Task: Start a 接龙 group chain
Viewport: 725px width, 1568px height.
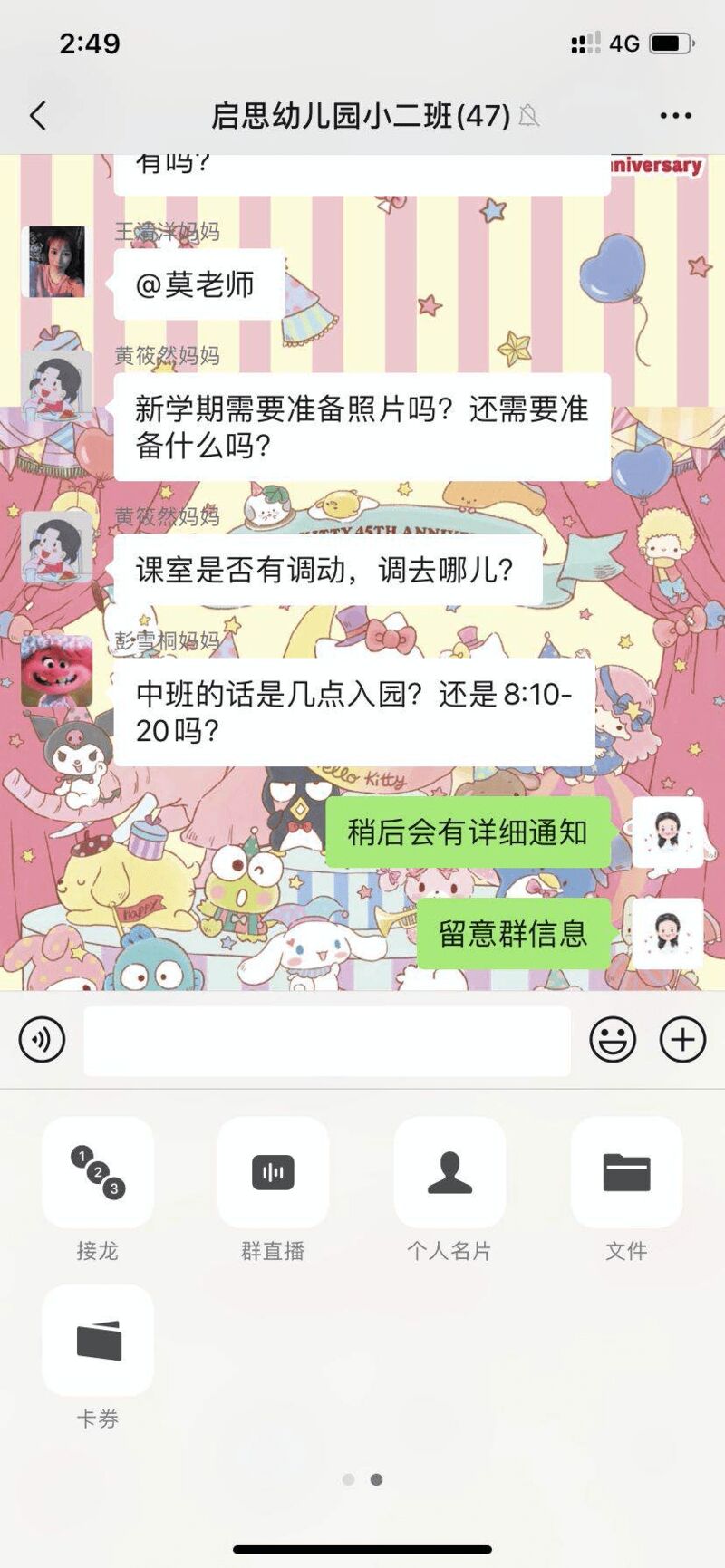Action: point(98,1172)
